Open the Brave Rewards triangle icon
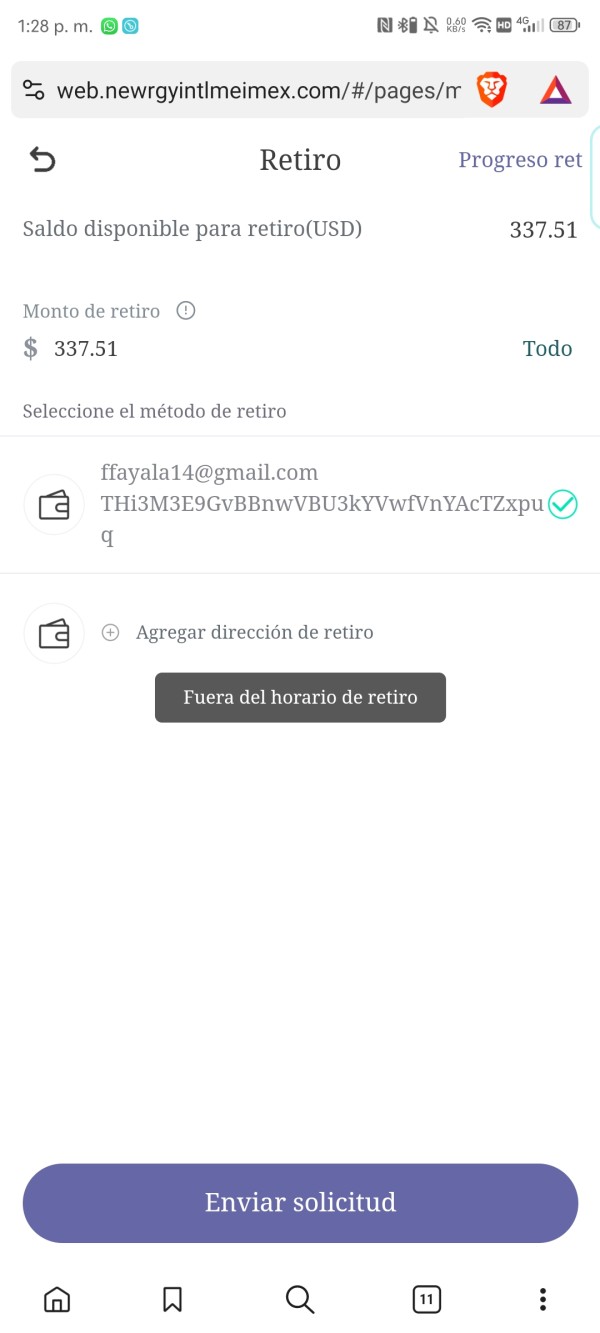 [555, 91]
